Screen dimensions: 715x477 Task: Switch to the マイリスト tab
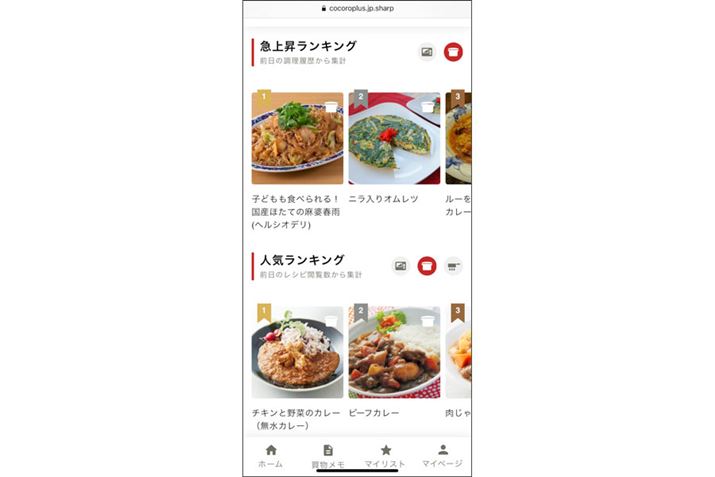coord(385,456)
